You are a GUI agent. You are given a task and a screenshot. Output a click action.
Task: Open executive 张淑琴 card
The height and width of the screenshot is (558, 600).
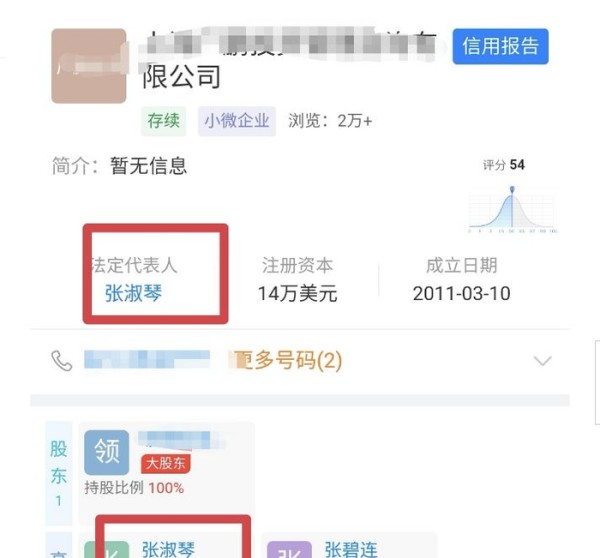click(x=168, y=548)
